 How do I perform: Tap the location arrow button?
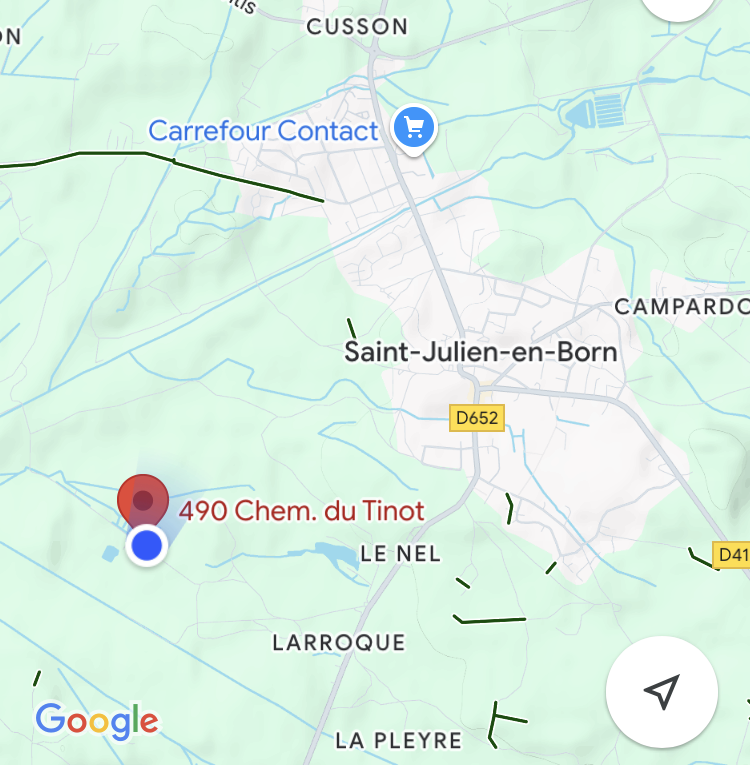[661, 691]
